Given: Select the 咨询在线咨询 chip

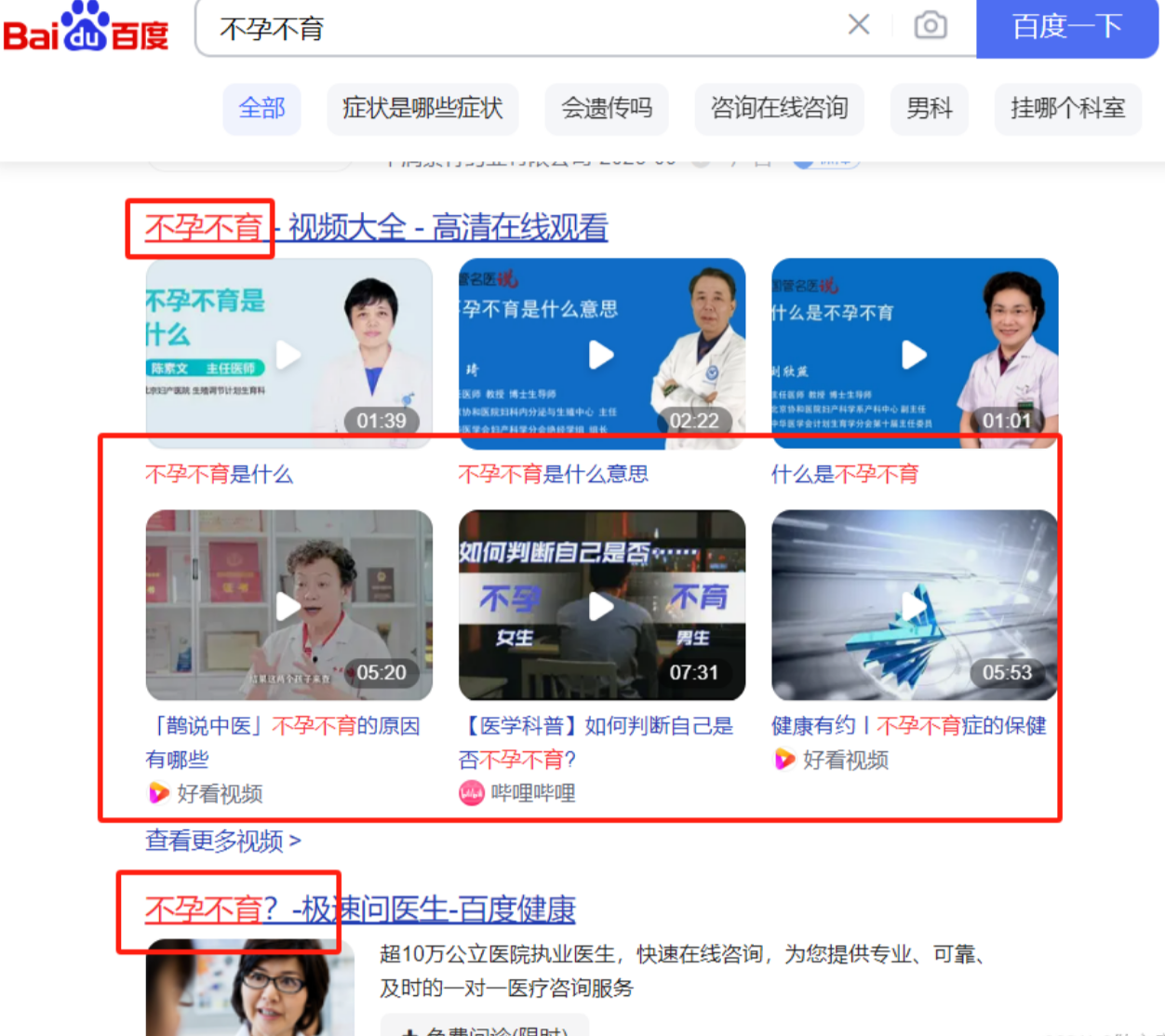Looking at the screenshot, I should click(779, 109).
